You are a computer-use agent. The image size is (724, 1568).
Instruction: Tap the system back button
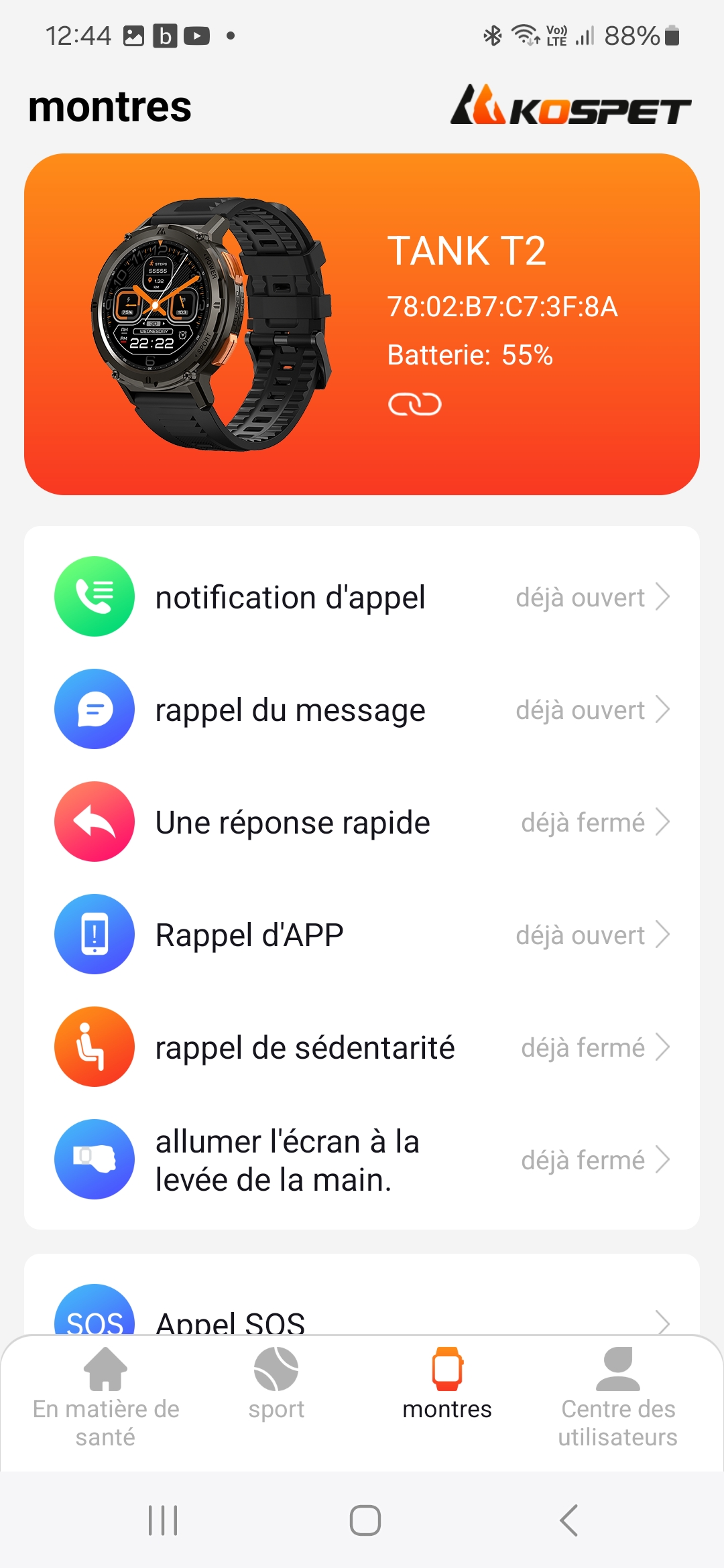point(568,1520)
